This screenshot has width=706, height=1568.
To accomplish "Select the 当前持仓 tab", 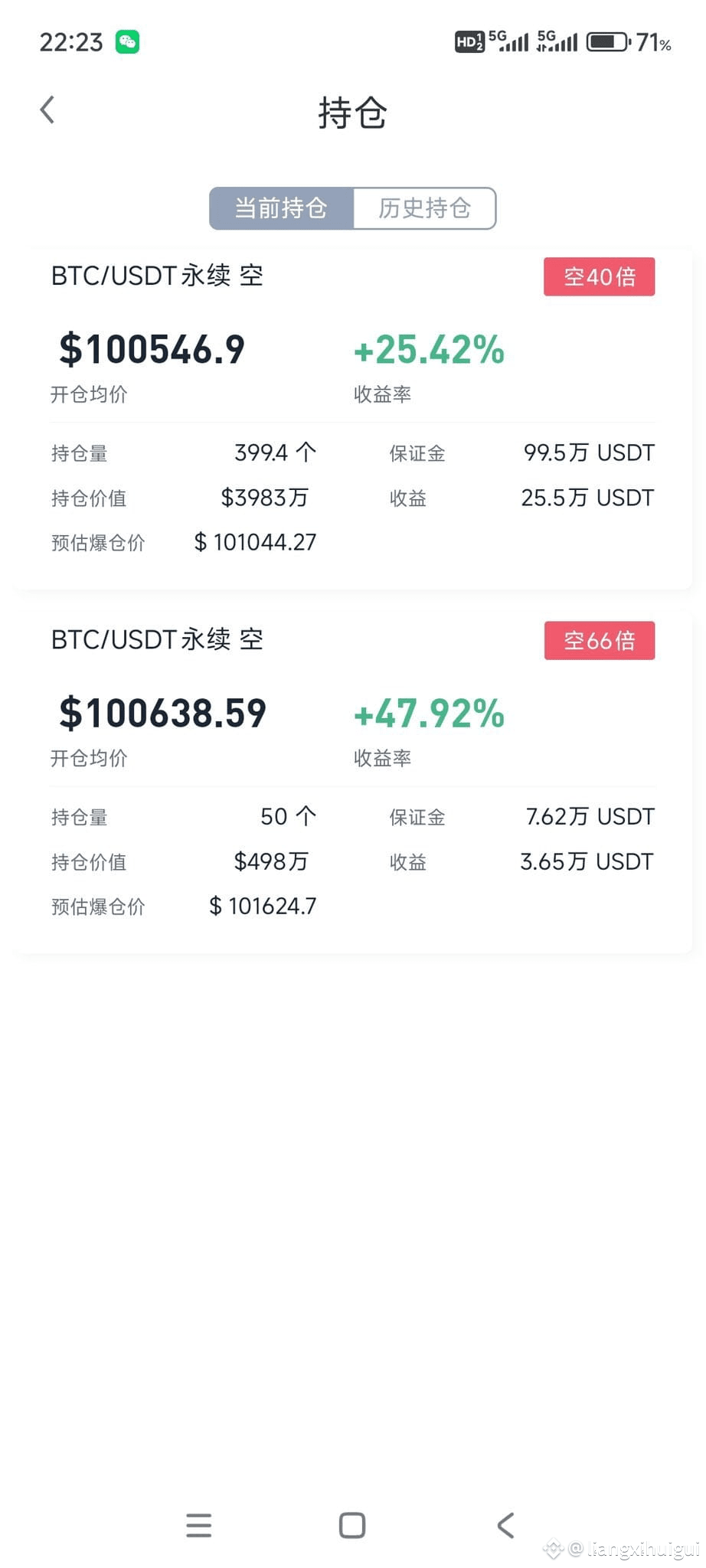I will tap(281, 208).
